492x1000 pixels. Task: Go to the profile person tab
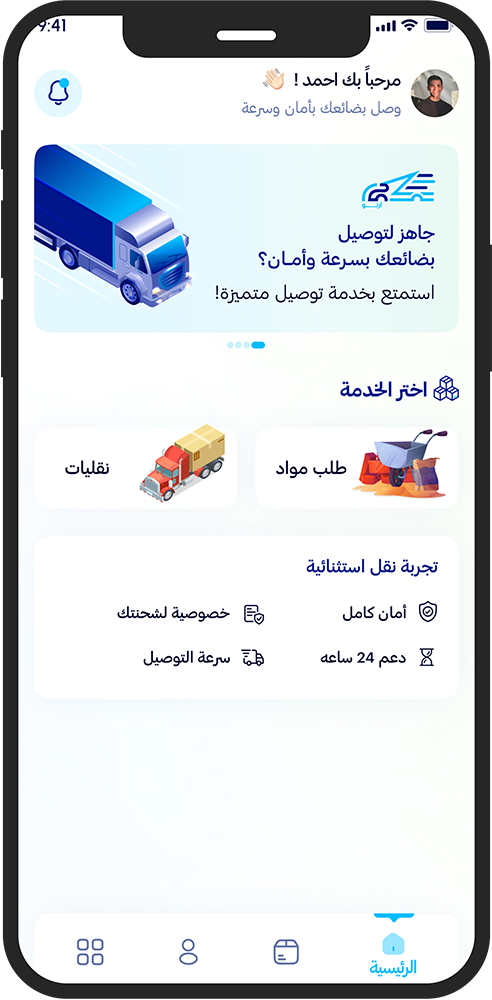(188, 952)
